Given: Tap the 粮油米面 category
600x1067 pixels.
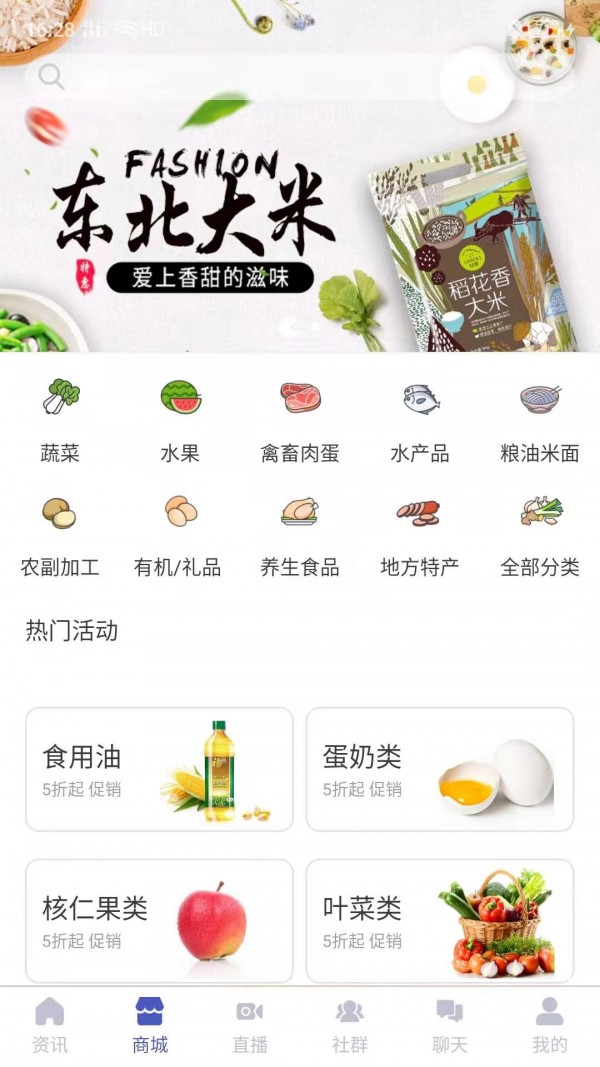Looking at the screenshot, I should 540,420.
